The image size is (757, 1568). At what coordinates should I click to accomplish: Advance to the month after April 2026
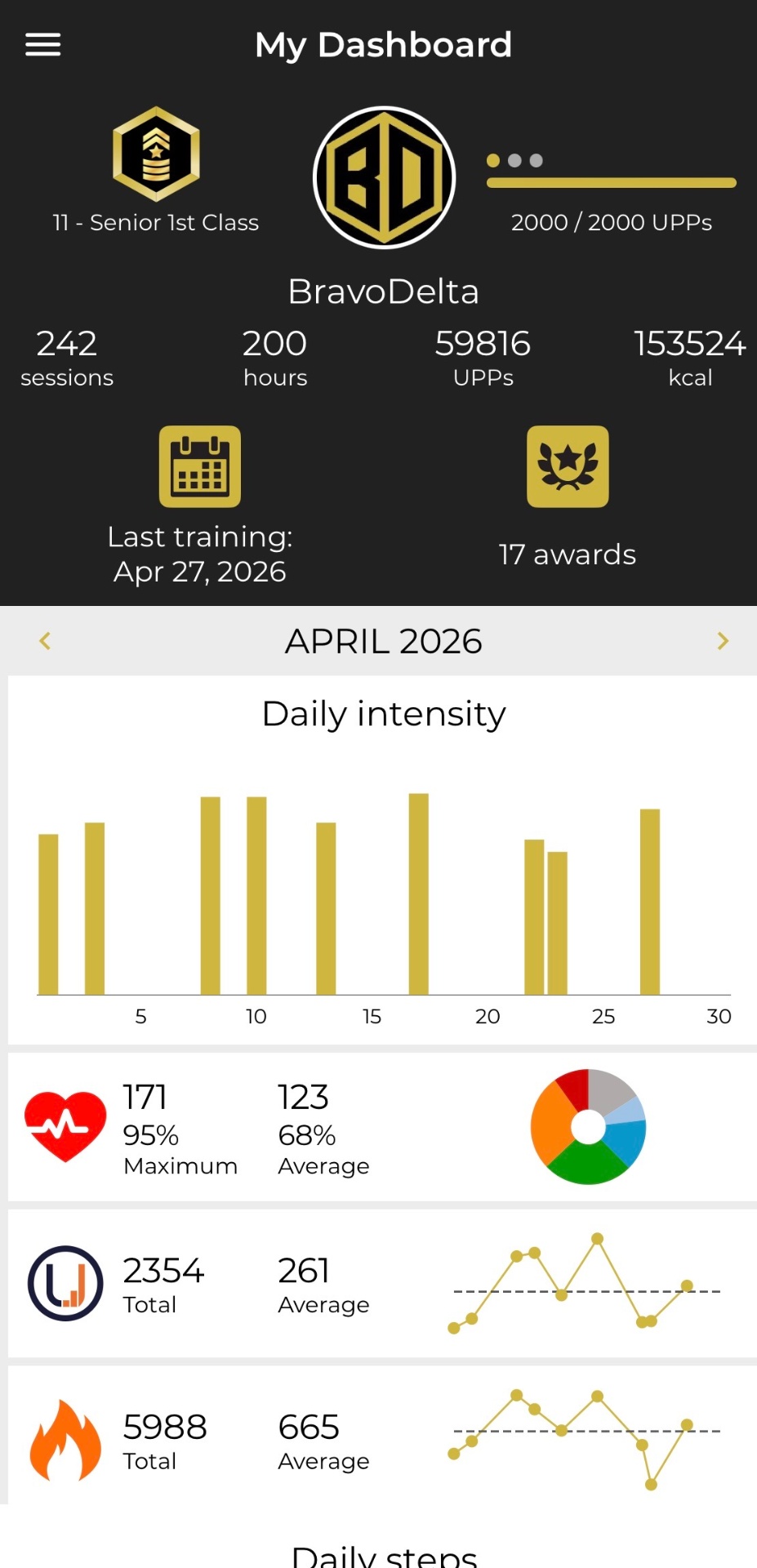pos(722,641)
